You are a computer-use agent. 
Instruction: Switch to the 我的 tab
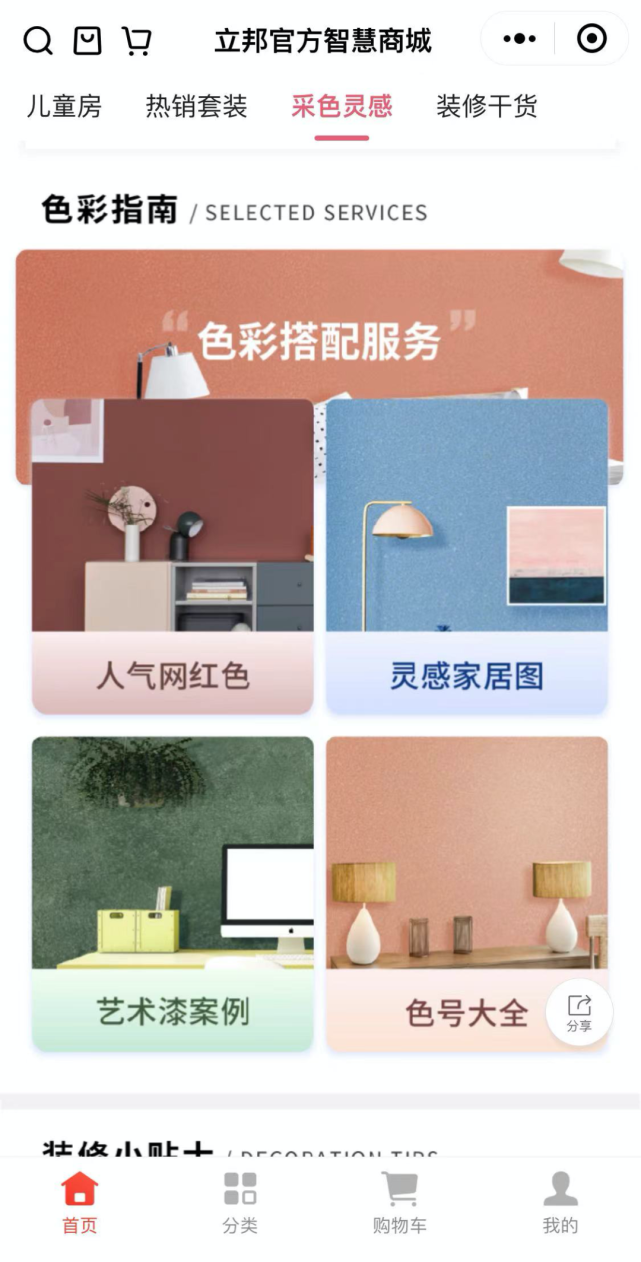pyautogui.click(x=560, y=1203)
